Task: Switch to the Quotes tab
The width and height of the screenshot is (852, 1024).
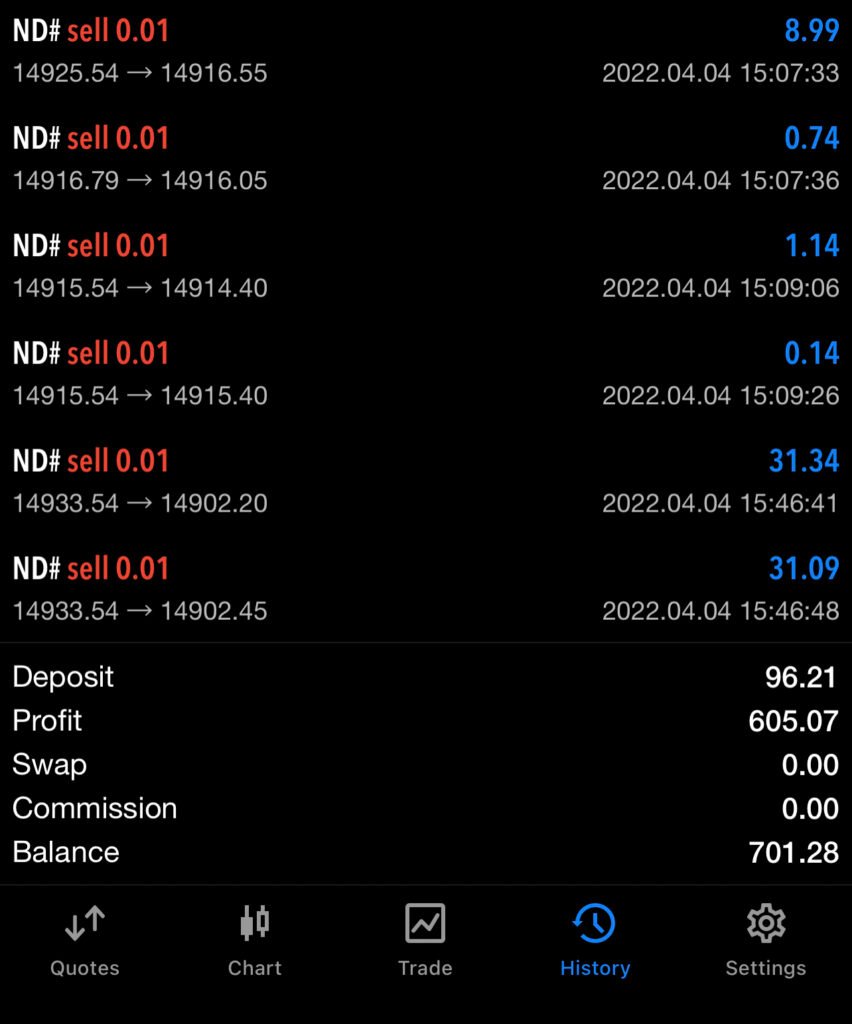Action: click(x=85, y=940)
